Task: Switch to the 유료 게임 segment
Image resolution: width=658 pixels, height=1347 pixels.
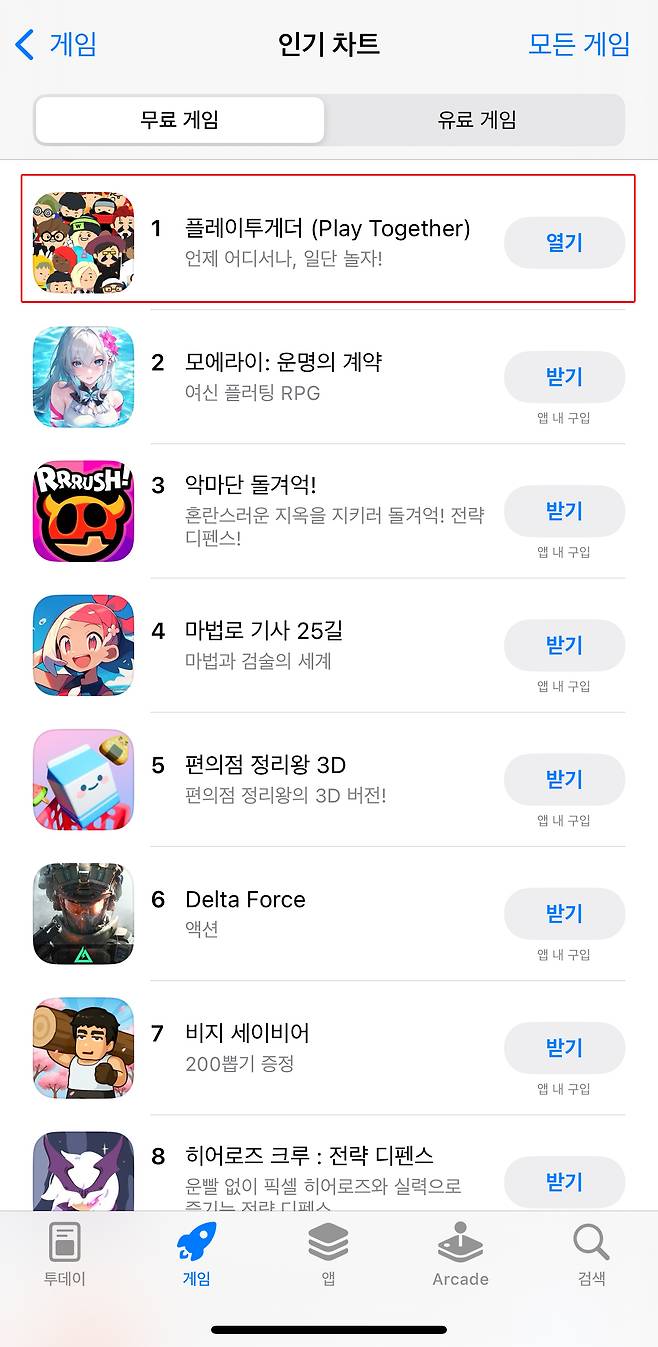Action: coord(476,120)
